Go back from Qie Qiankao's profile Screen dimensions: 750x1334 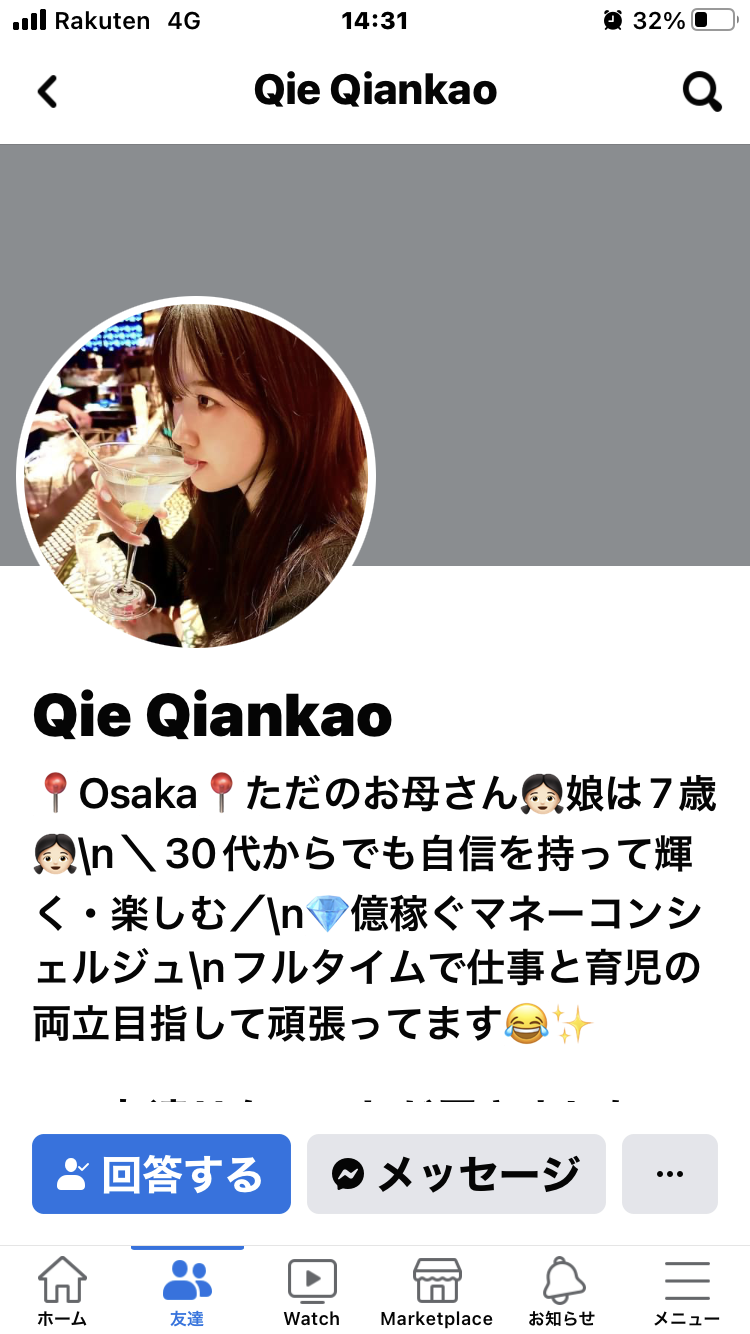[47, 91]
